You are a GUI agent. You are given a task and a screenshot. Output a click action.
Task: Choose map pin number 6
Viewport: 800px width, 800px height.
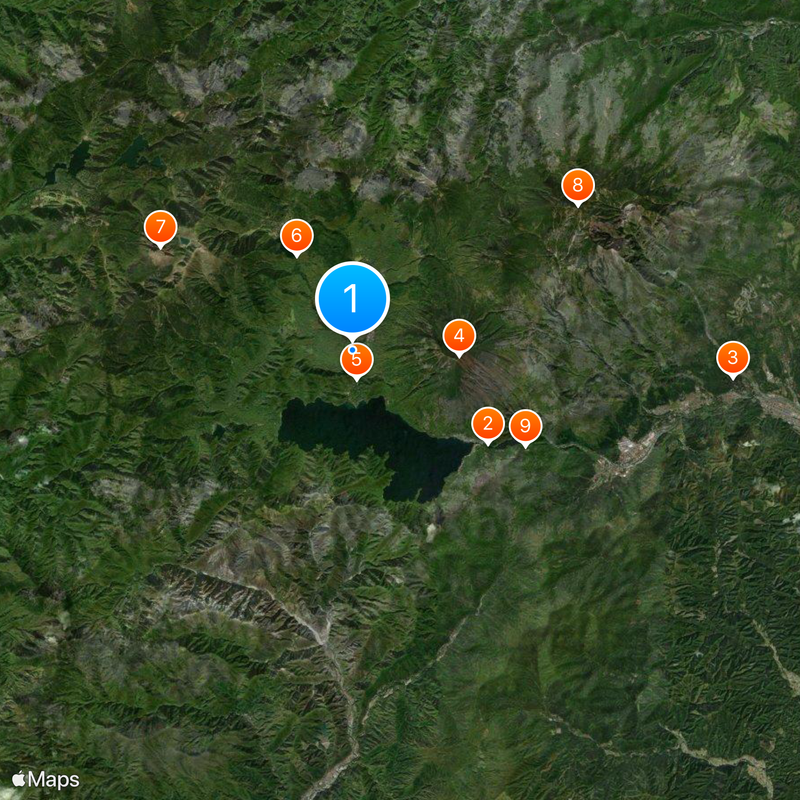click(296, 236)
